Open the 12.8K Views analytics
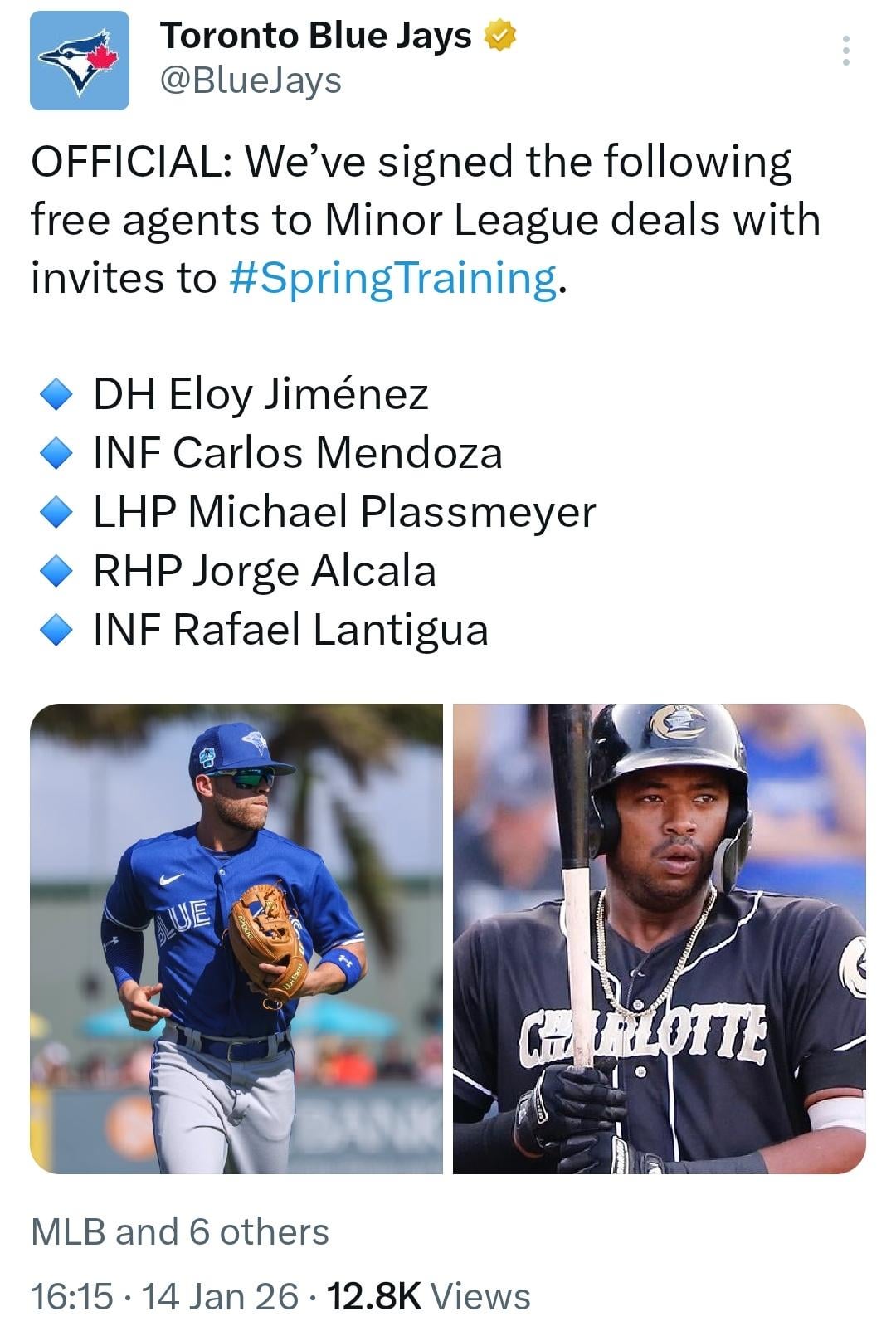896x1336 pixels. click(429, 1296)
